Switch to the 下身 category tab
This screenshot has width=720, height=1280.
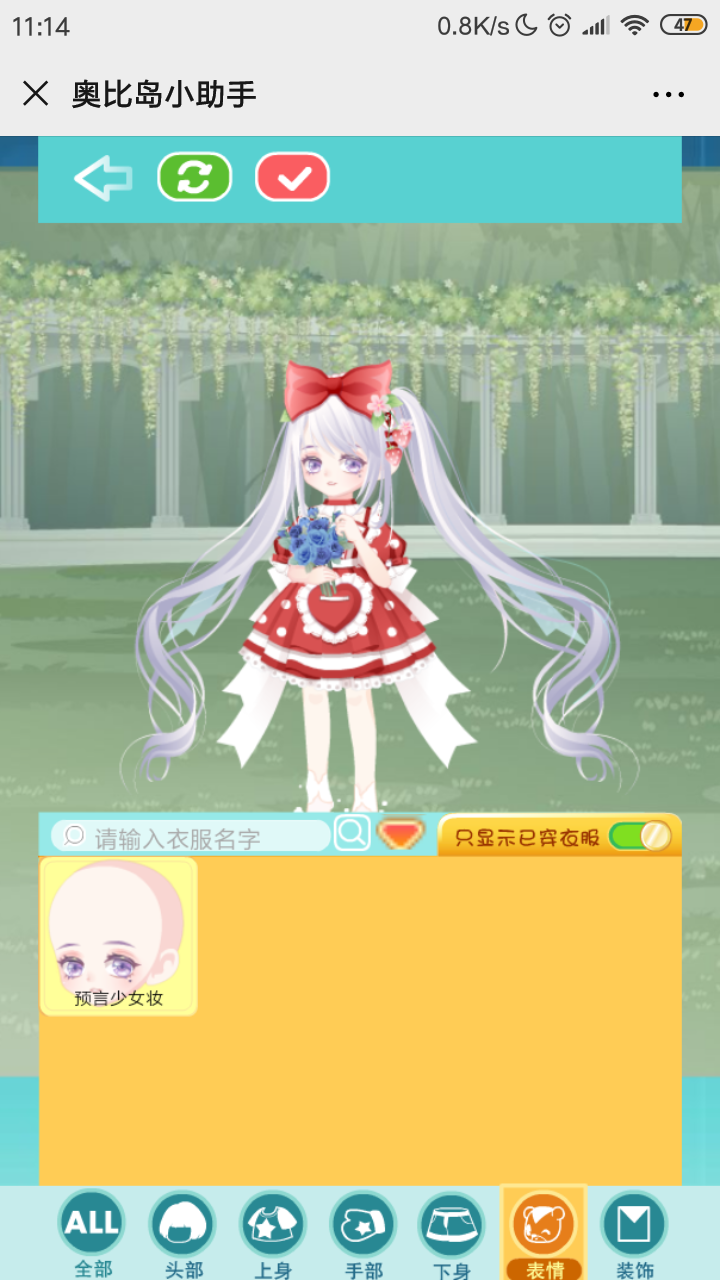[452, 1232]
